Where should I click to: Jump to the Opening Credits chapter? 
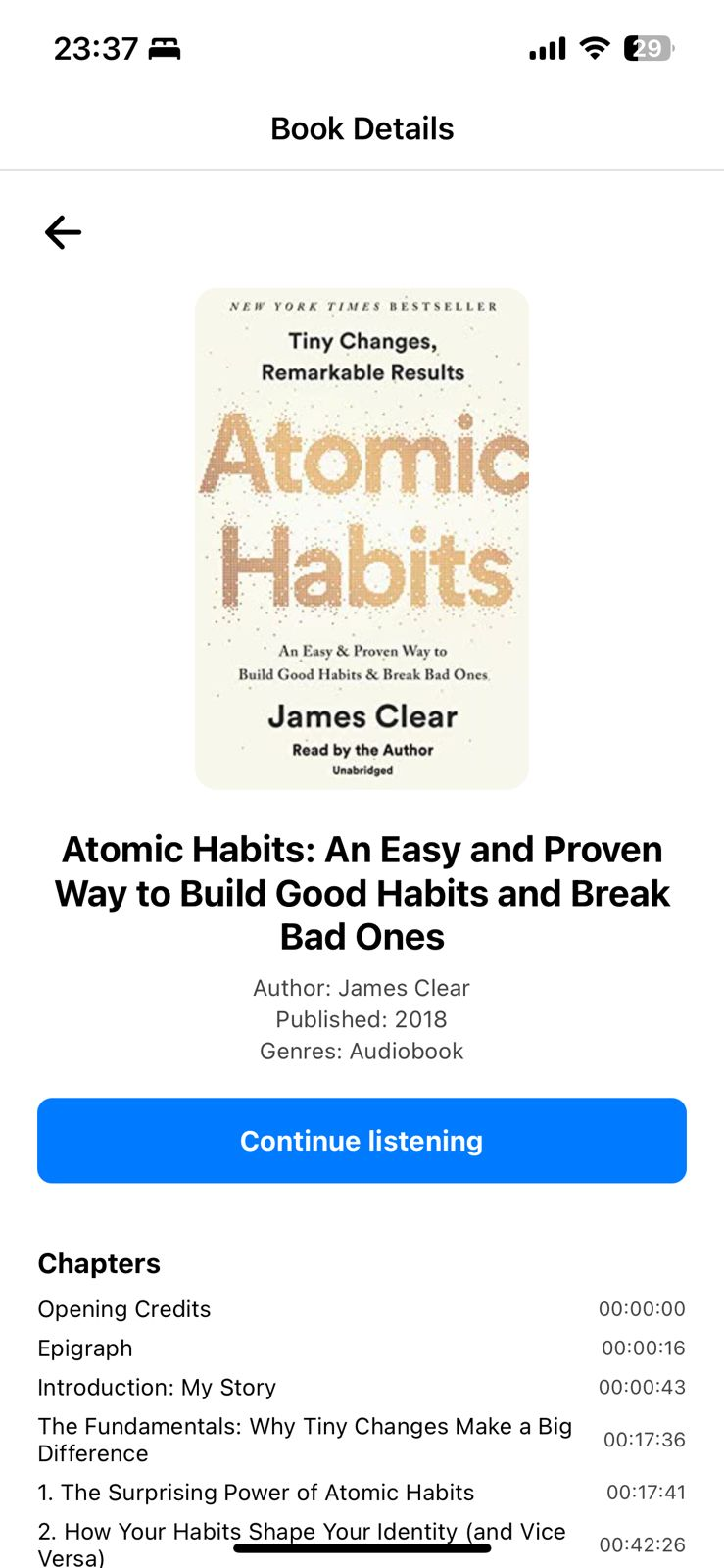coord(362,1309)
